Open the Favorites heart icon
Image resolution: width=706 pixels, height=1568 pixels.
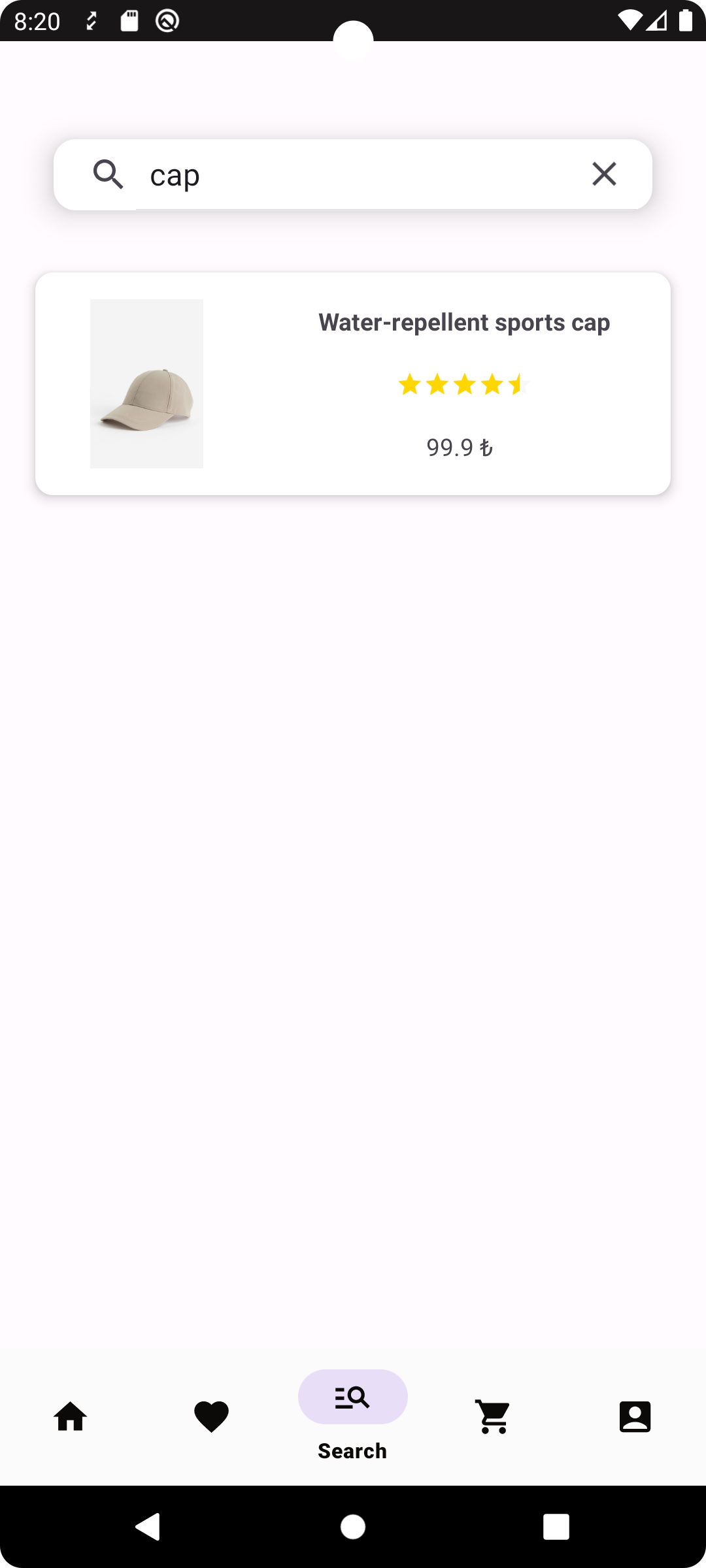211,1416
